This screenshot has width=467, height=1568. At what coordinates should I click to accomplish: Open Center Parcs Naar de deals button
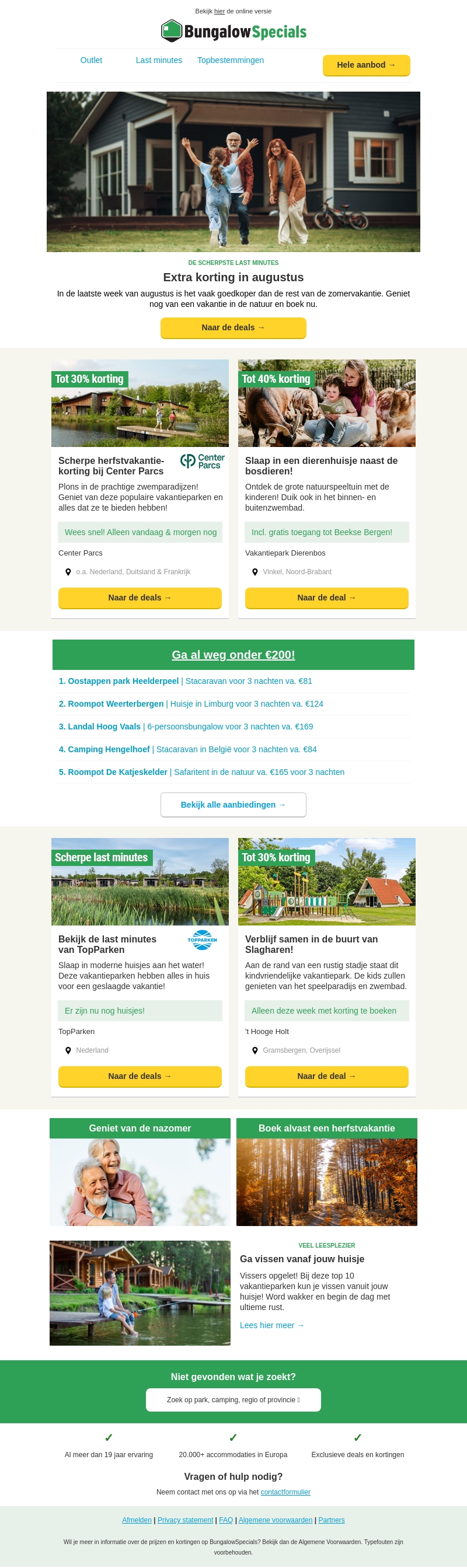coord(140,598)
